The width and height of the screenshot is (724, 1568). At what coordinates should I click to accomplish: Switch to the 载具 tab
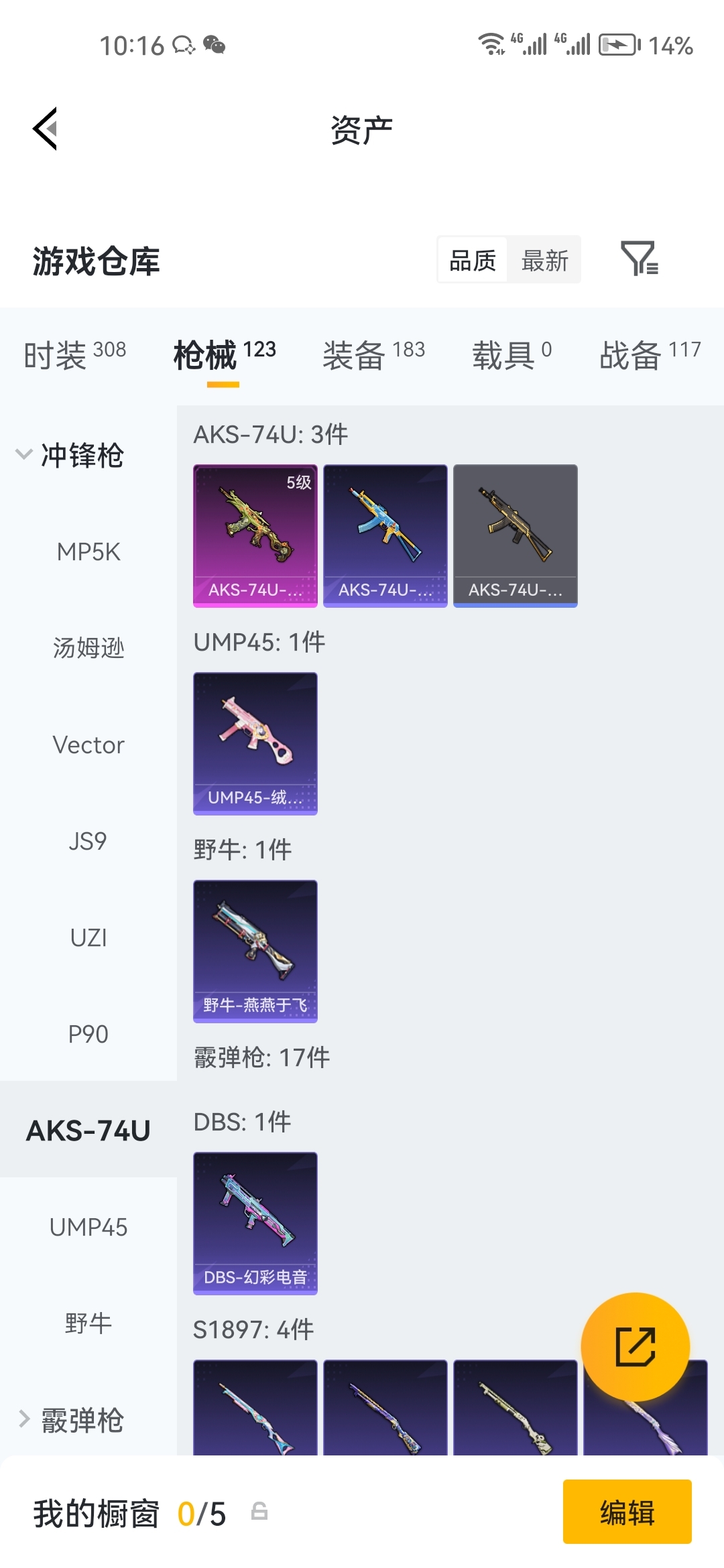click(511, 354)
